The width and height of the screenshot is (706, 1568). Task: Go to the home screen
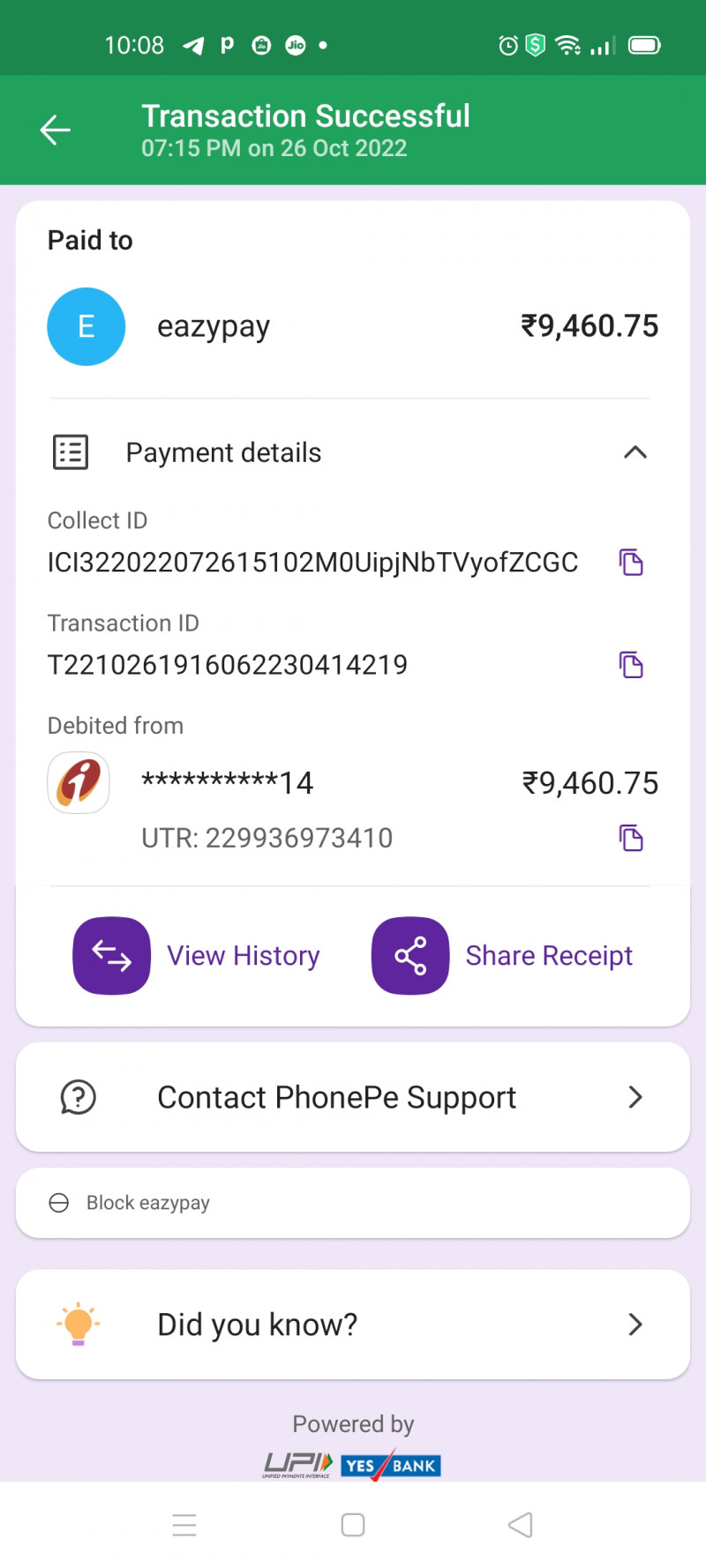[353, 1525]
